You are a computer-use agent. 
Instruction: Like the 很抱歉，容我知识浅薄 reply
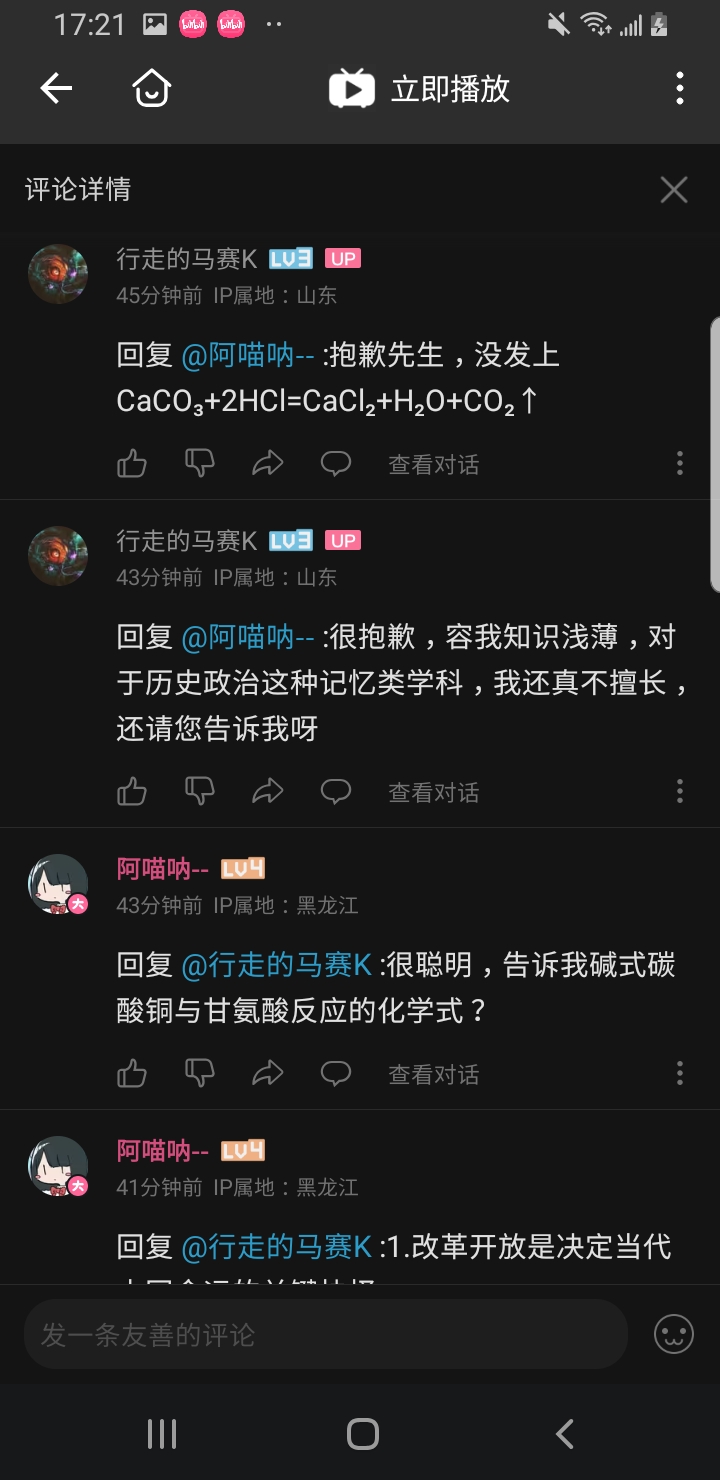point(132,792)
